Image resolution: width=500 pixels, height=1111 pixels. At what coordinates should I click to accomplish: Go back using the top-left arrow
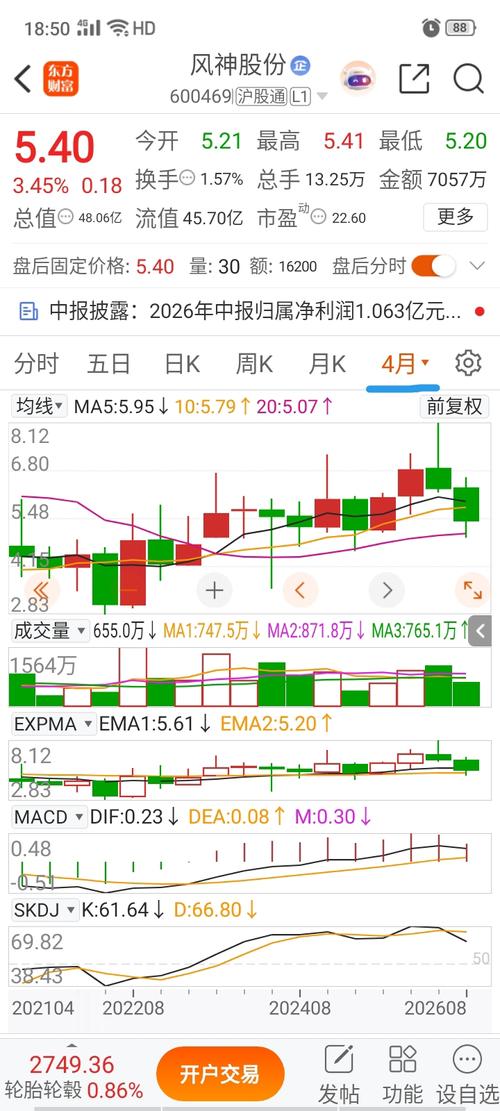tap(23, 79)
